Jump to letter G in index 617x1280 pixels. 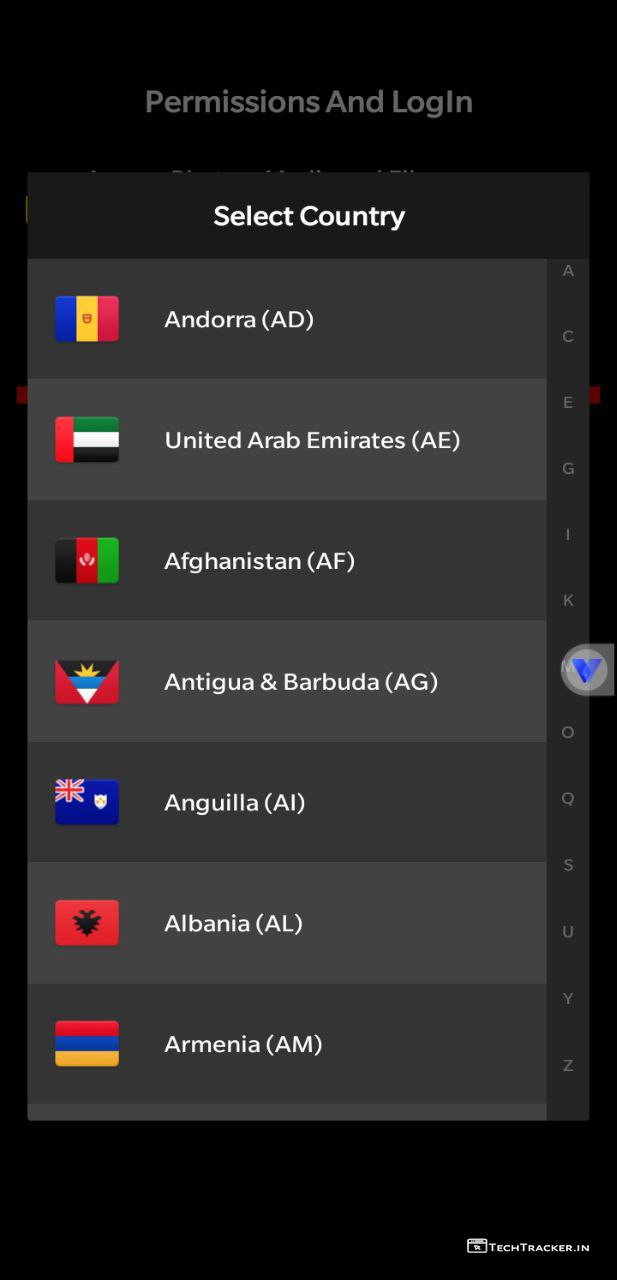coord(568,469)
